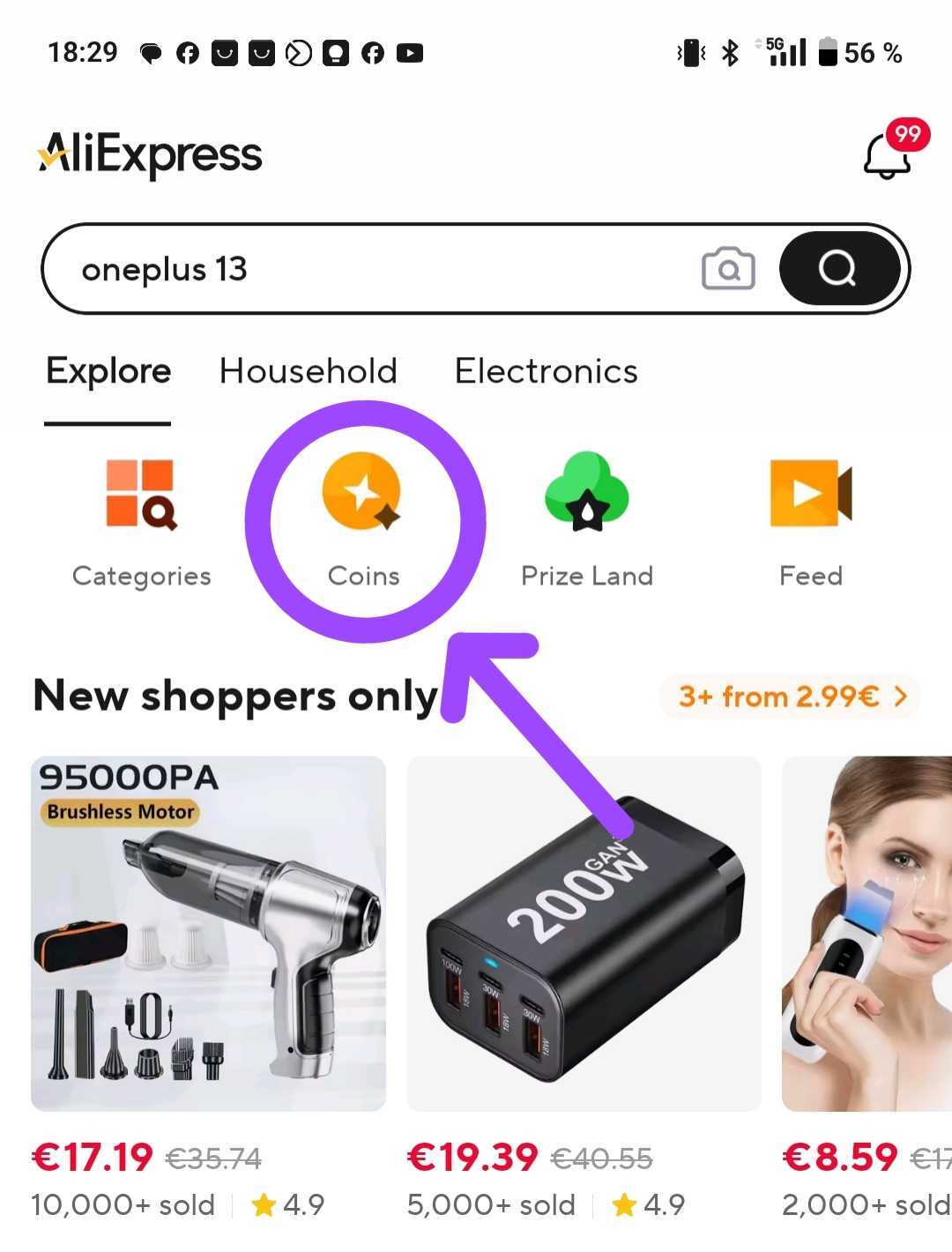Open the 200W GaN charger product

point(584,934)
